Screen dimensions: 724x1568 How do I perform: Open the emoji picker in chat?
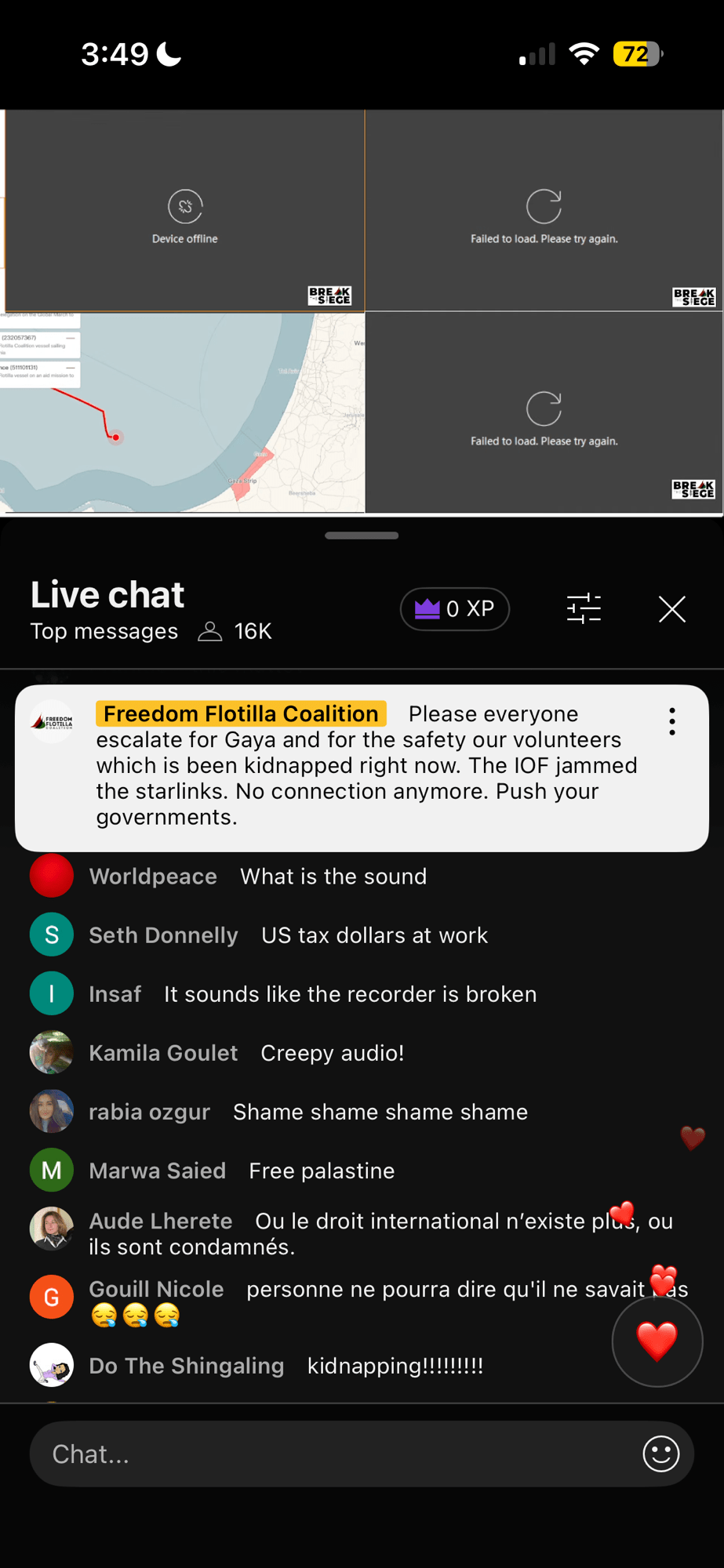point(660,1454)
